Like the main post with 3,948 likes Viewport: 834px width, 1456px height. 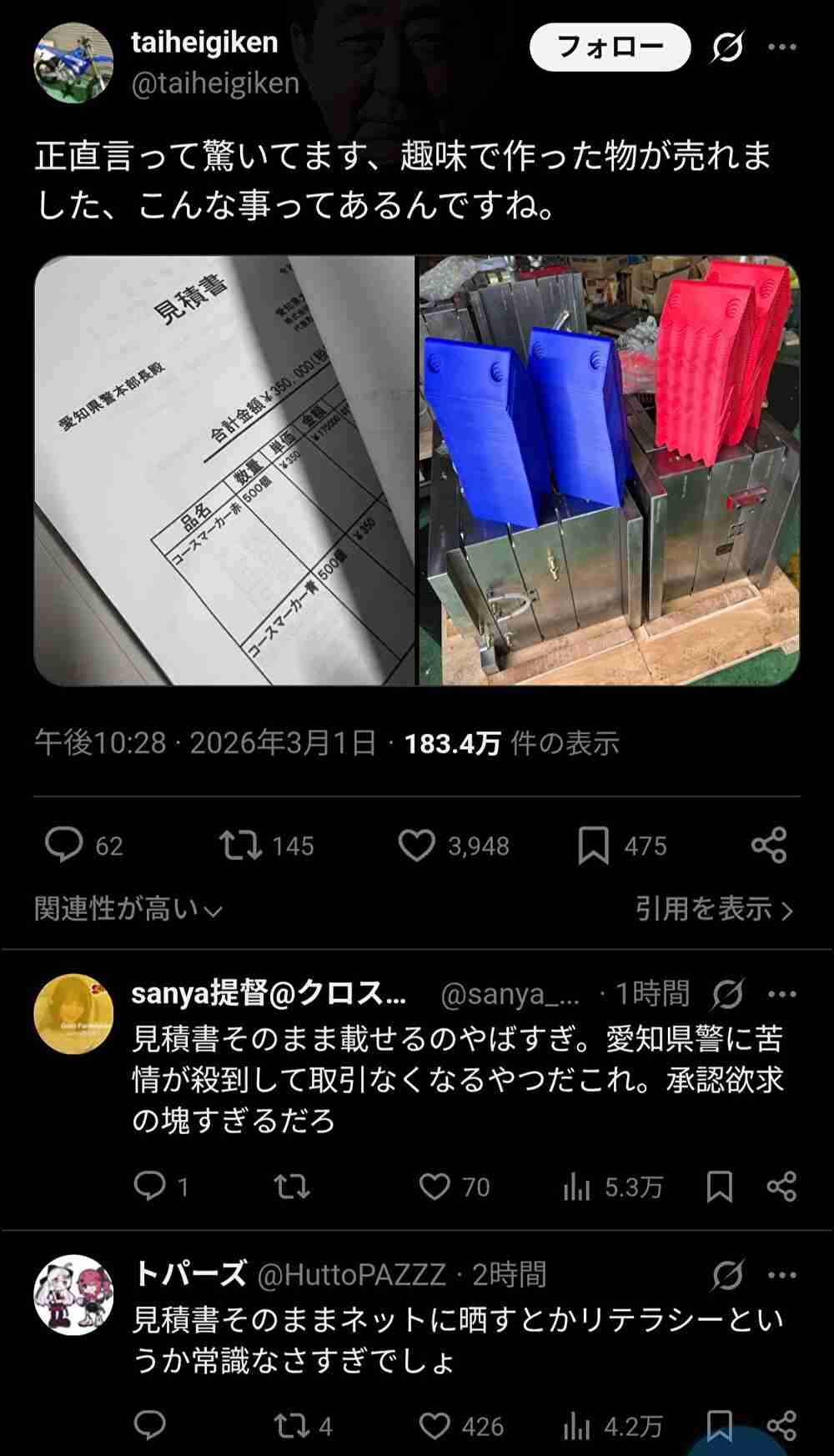coord(416,845)
